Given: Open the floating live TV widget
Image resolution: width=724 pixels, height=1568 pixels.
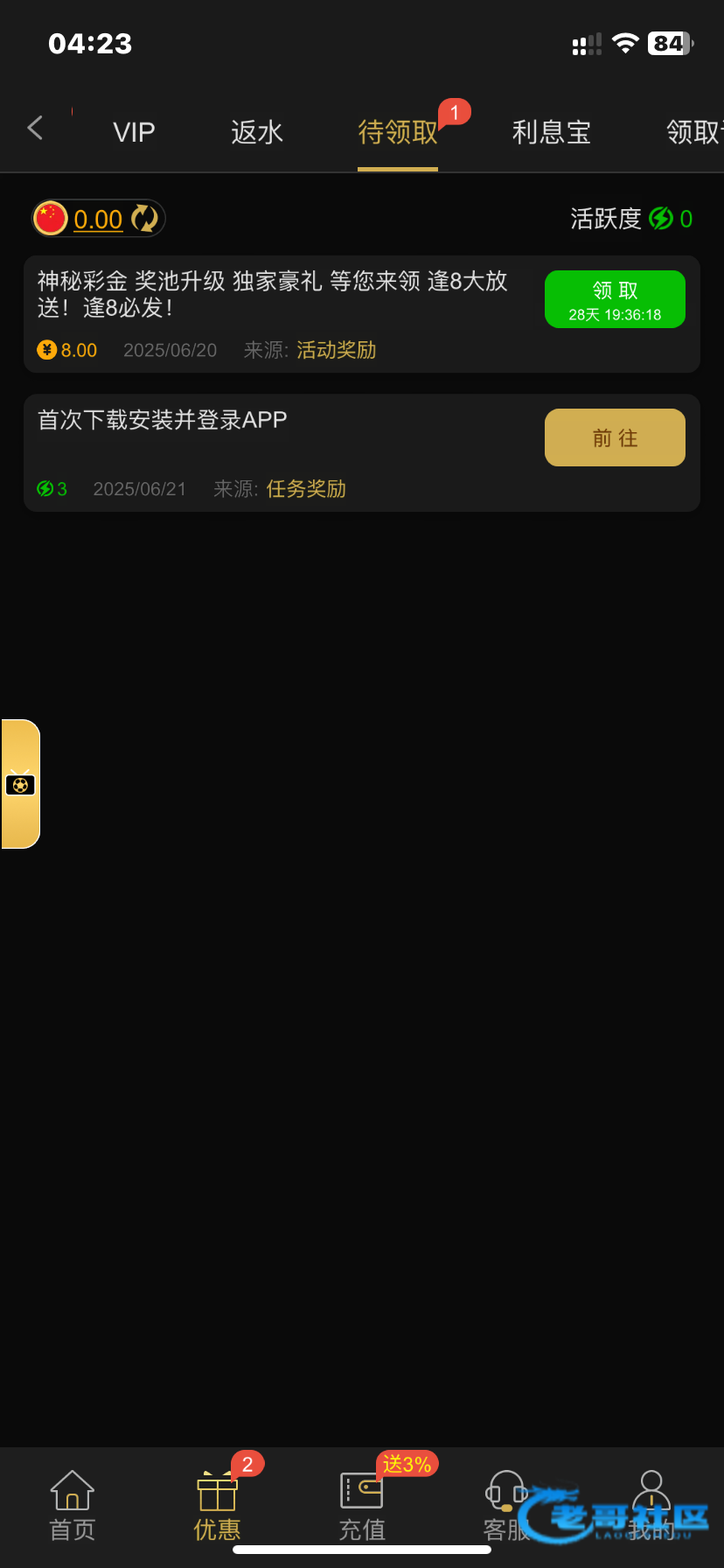Looking at the screenshot, I should tap(21, 784).
